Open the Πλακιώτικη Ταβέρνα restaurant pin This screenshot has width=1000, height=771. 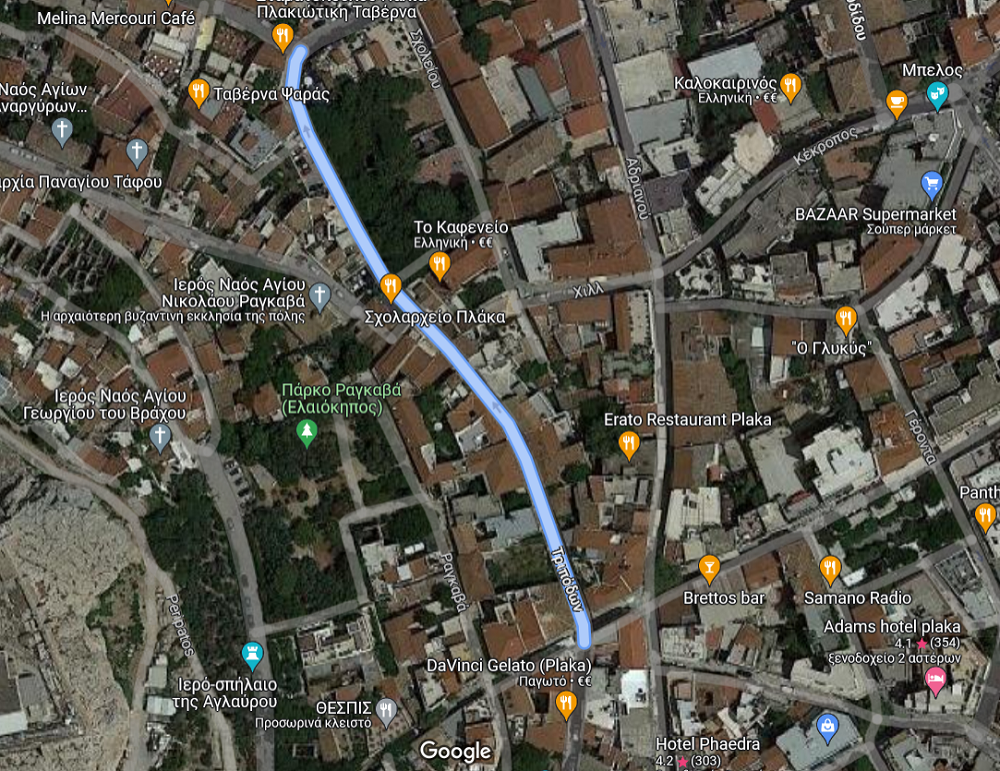(283, 37)
